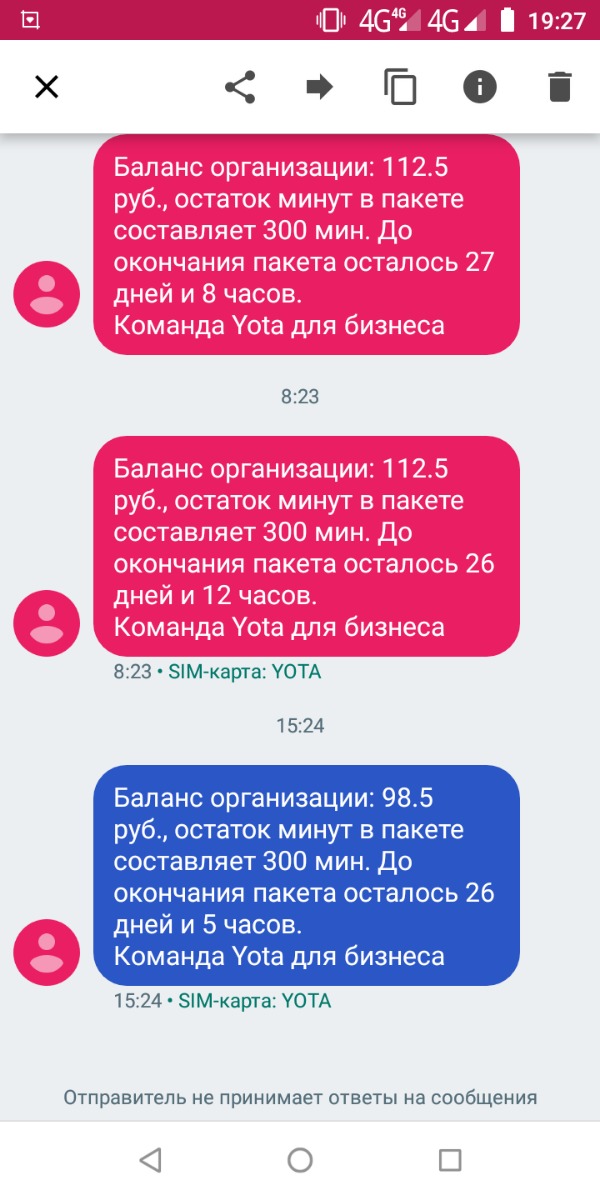This screenshot has width=600, height=1200.
Task: Delete the selected message
Action: [x=560, y=87]
